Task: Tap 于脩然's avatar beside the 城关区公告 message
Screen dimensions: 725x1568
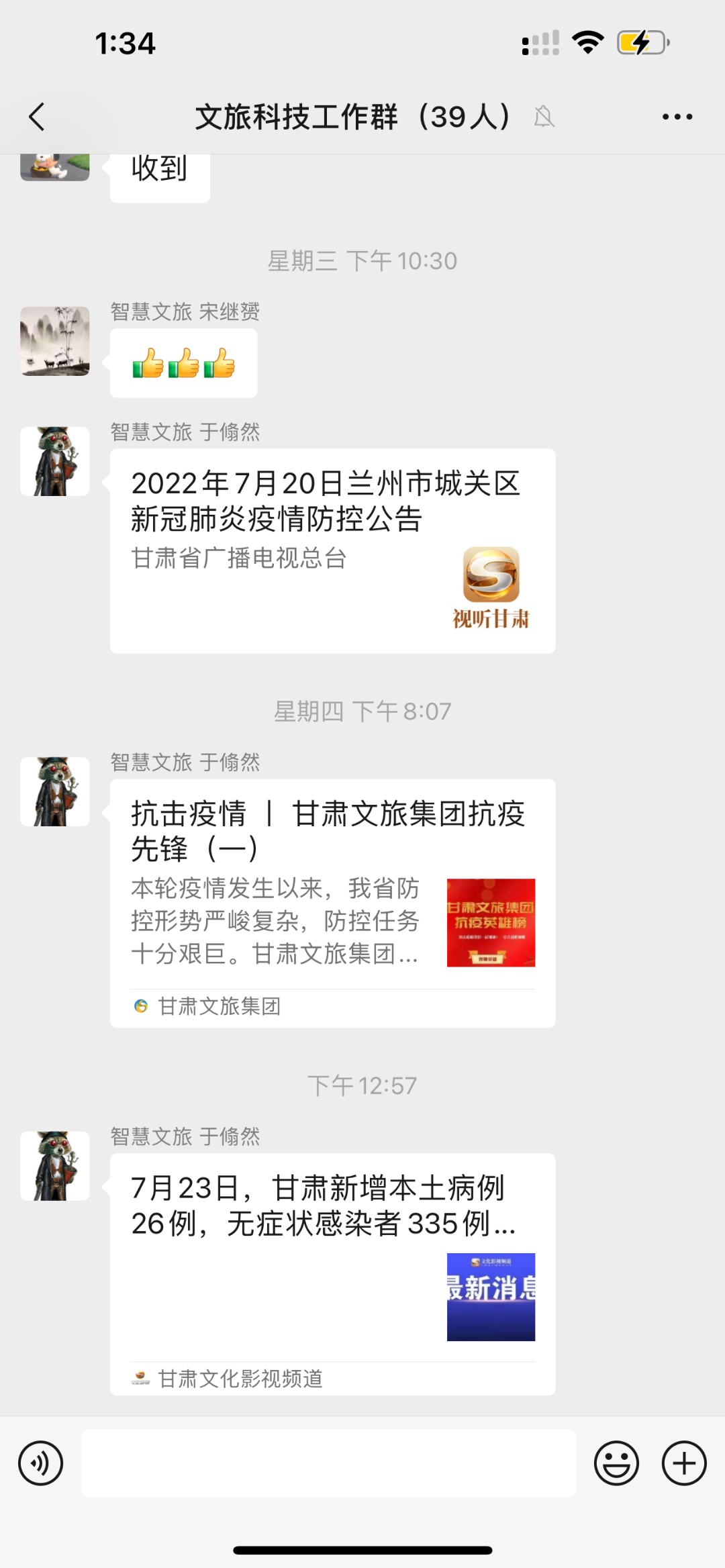Action: coord(55,462)
